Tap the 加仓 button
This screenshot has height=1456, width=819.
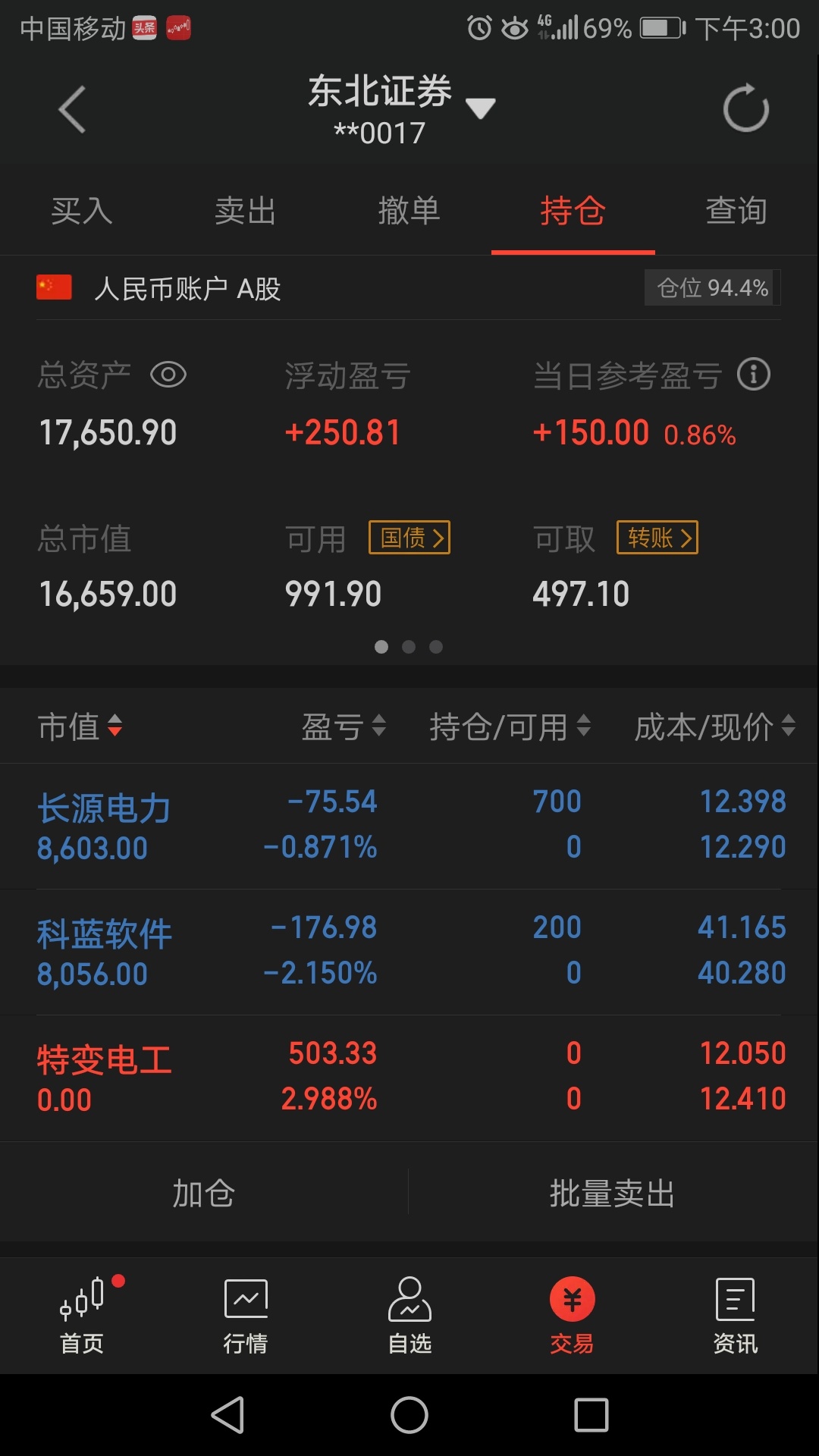[204, 1193]
